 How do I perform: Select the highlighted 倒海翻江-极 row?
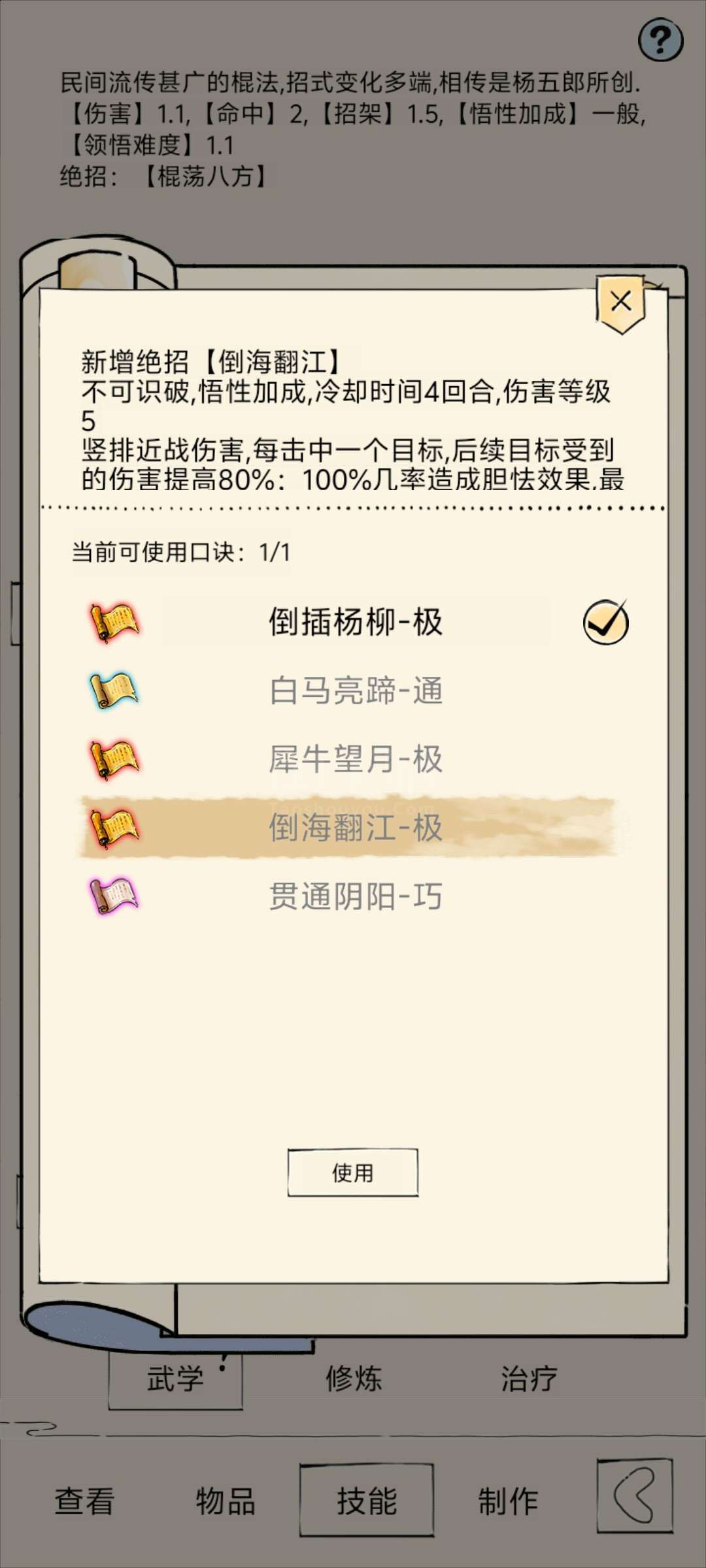pyautogui.click(x=349, y=827)
